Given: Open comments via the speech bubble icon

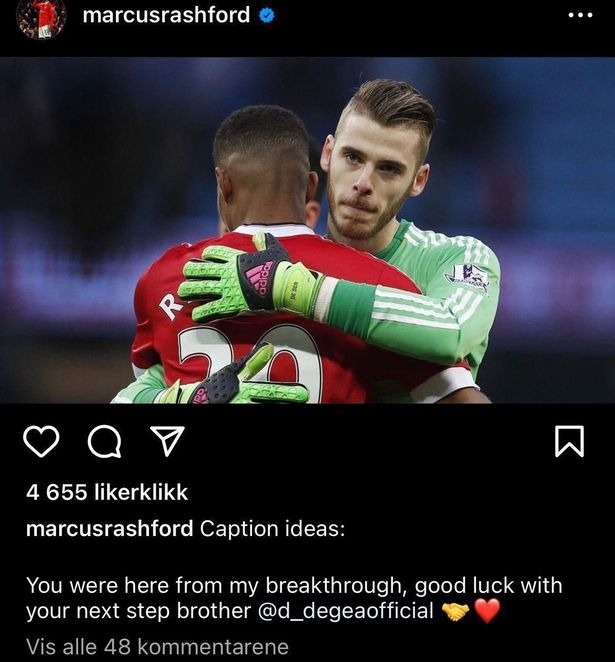Looking at the screenshot, I should [x=104, y=441].
